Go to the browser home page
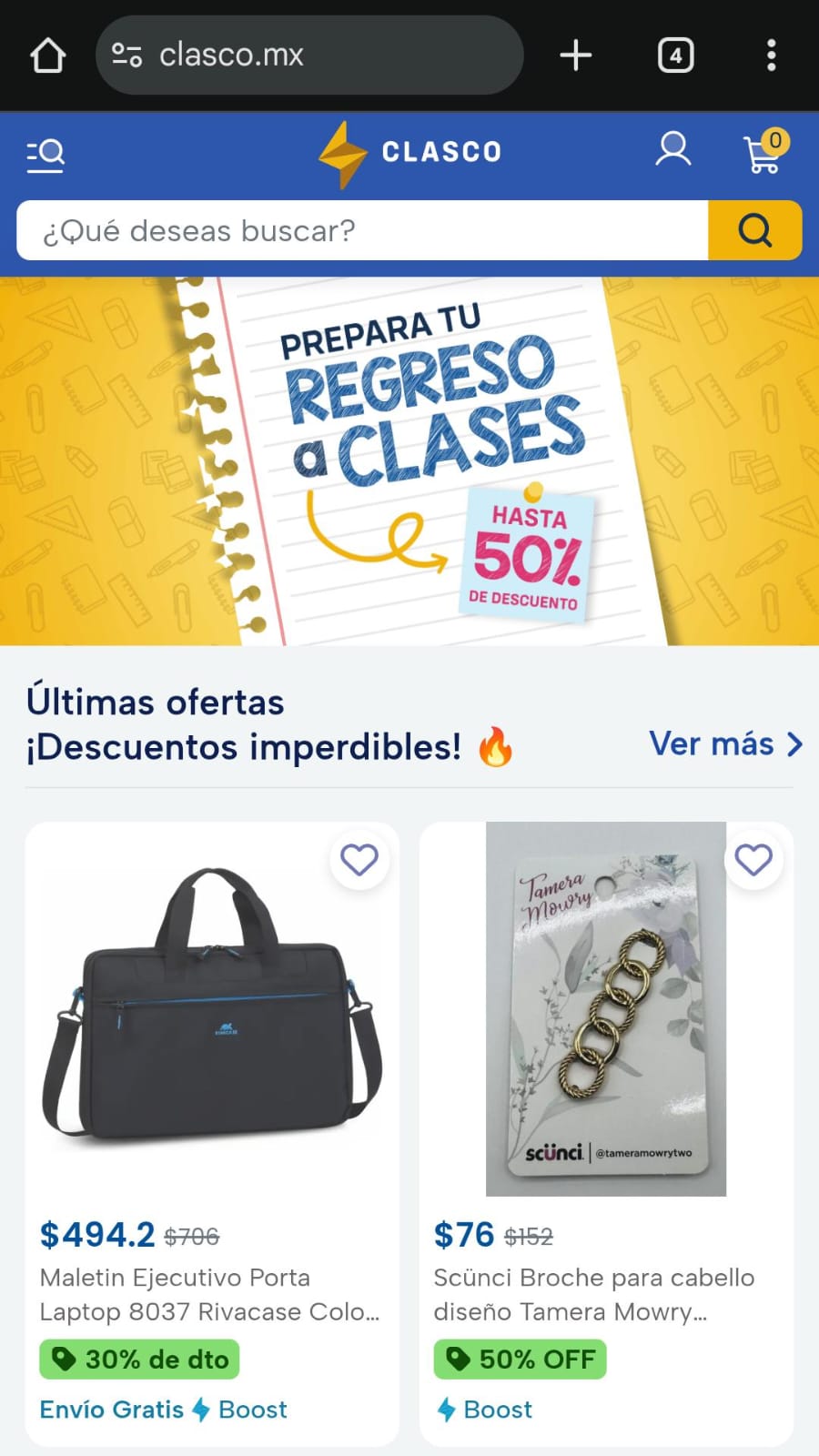Viewport: 819px width, 1456px height. (48, 56)
